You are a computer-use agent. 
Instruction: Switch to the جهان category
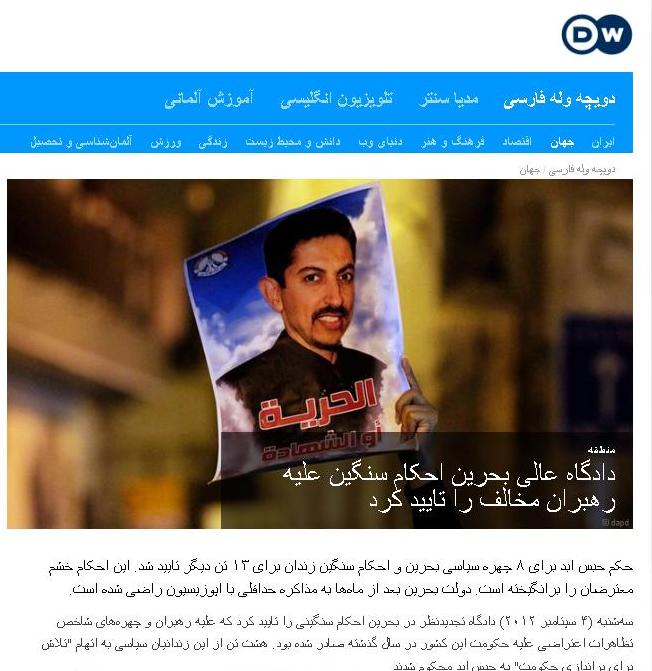562,142
